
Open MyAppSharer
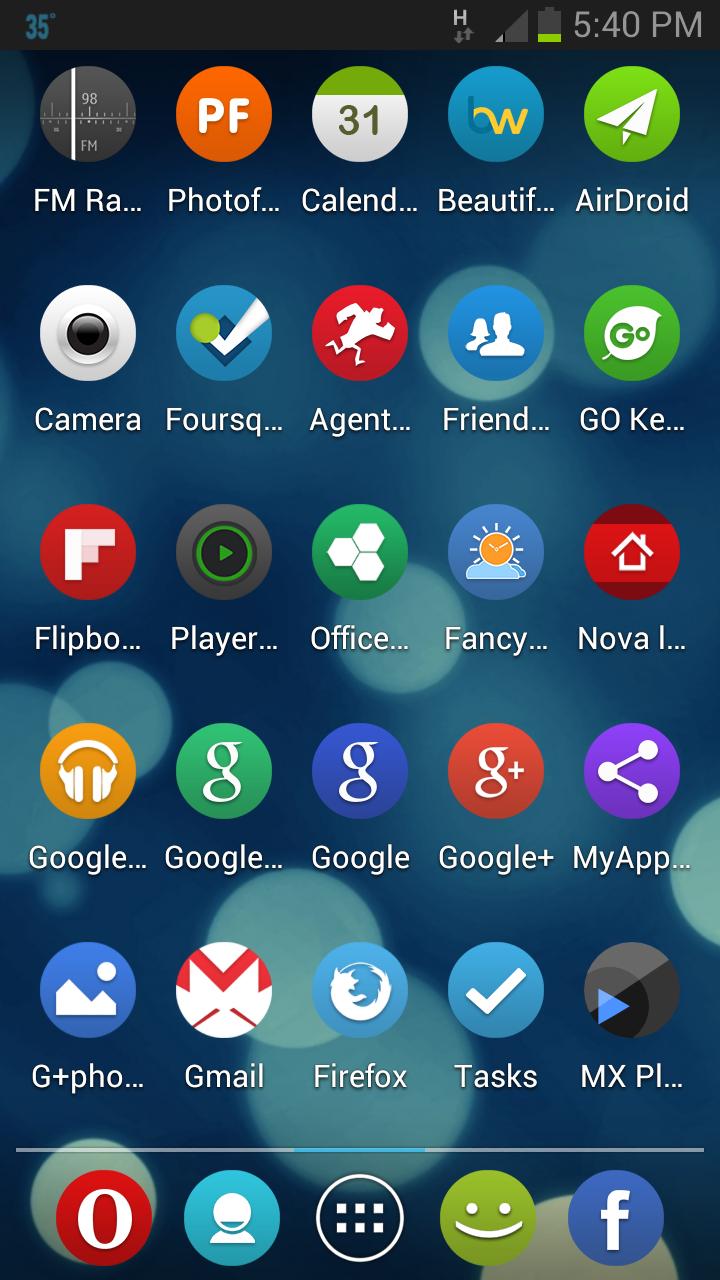click(631, 770)
